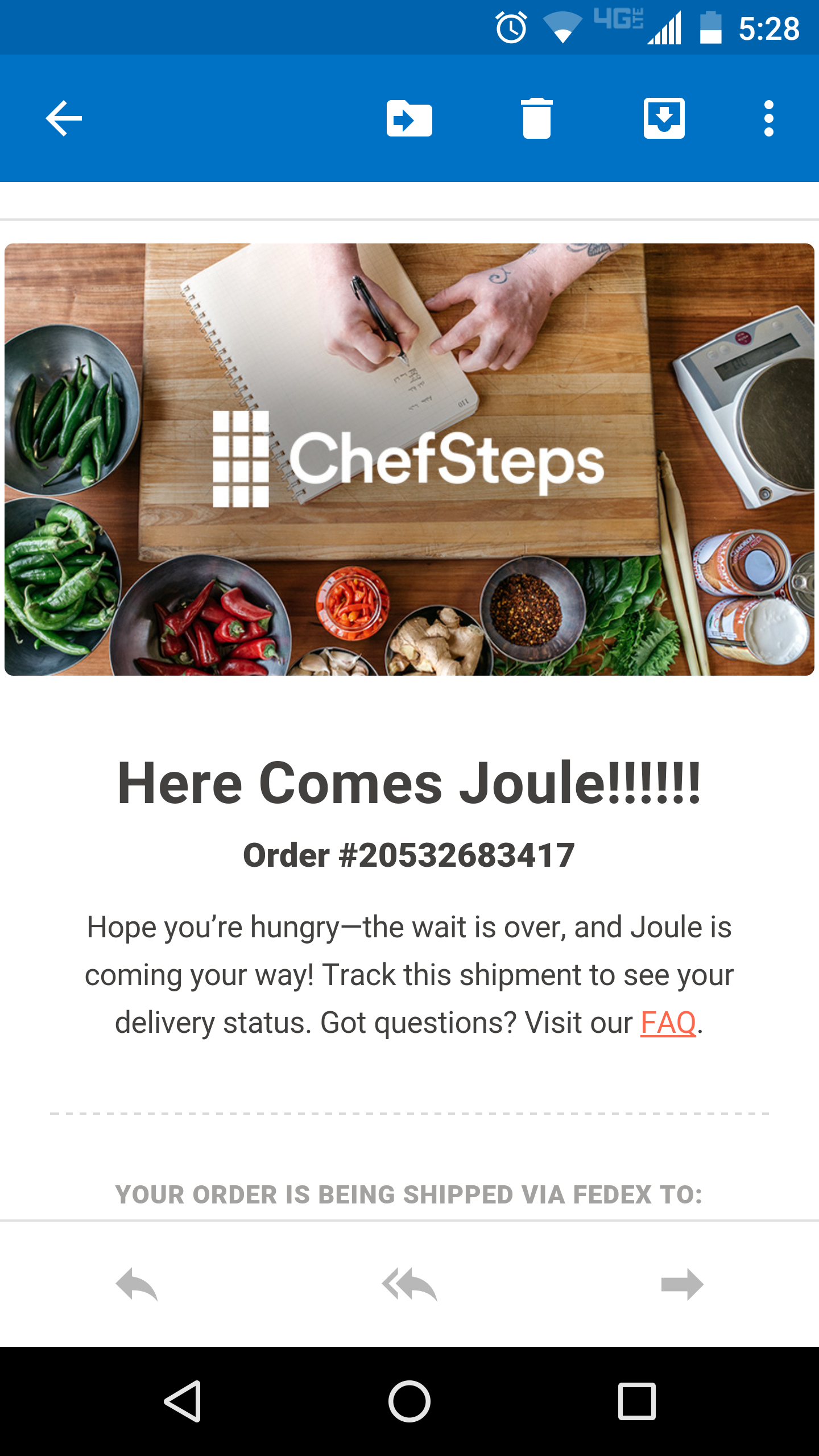The image size is (819, 1456).
Task: Open recent apps from the navigation bar
Action: pyautogui.click(x=636, y=1401)
